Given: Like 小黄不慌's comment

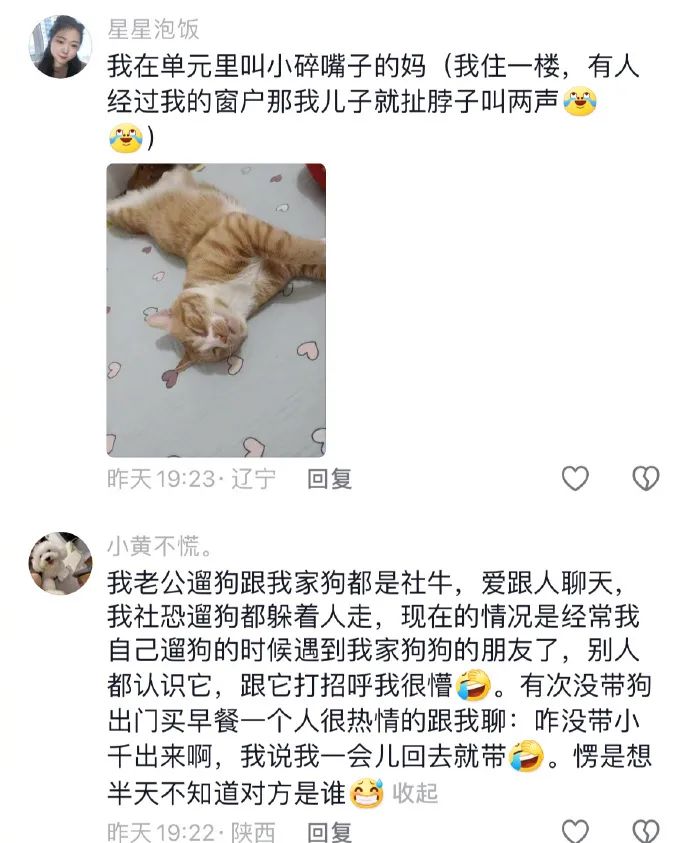Looking at the screenshot, I should 575,831.
